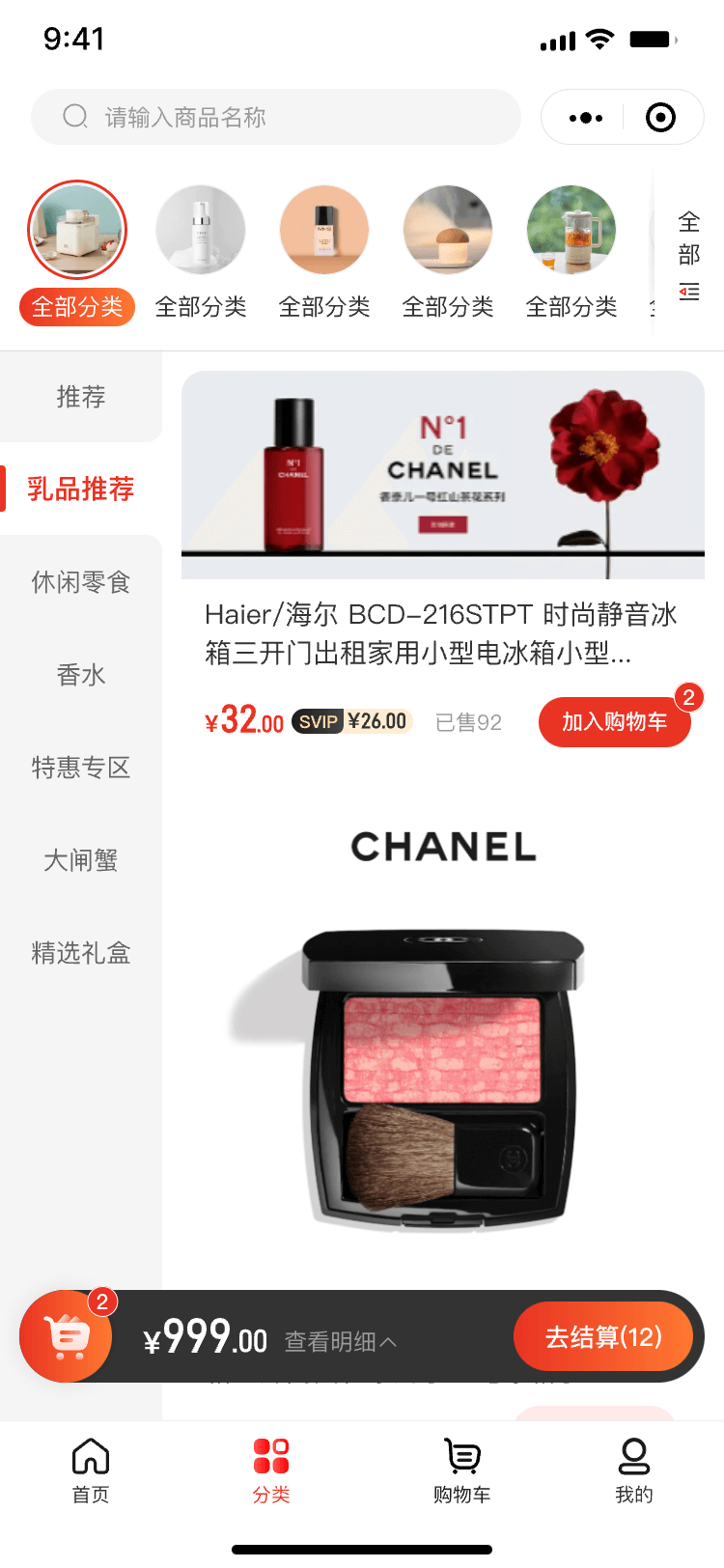Open the 香水 side category
Viewport: 724px width, 1568px height.
click(81, 675)
